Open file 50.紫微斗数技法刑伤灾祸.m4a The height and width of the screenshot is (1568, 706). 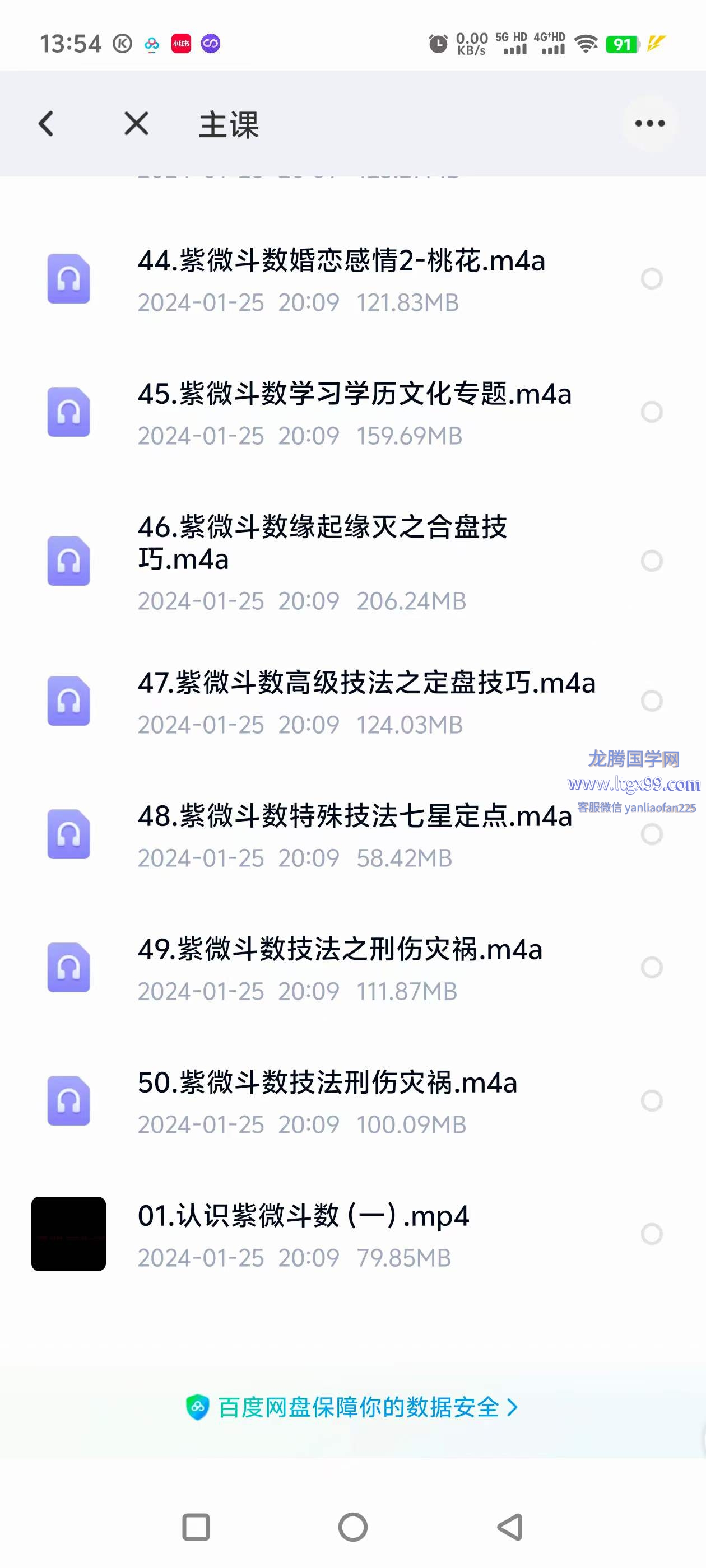coord(341,1100)
